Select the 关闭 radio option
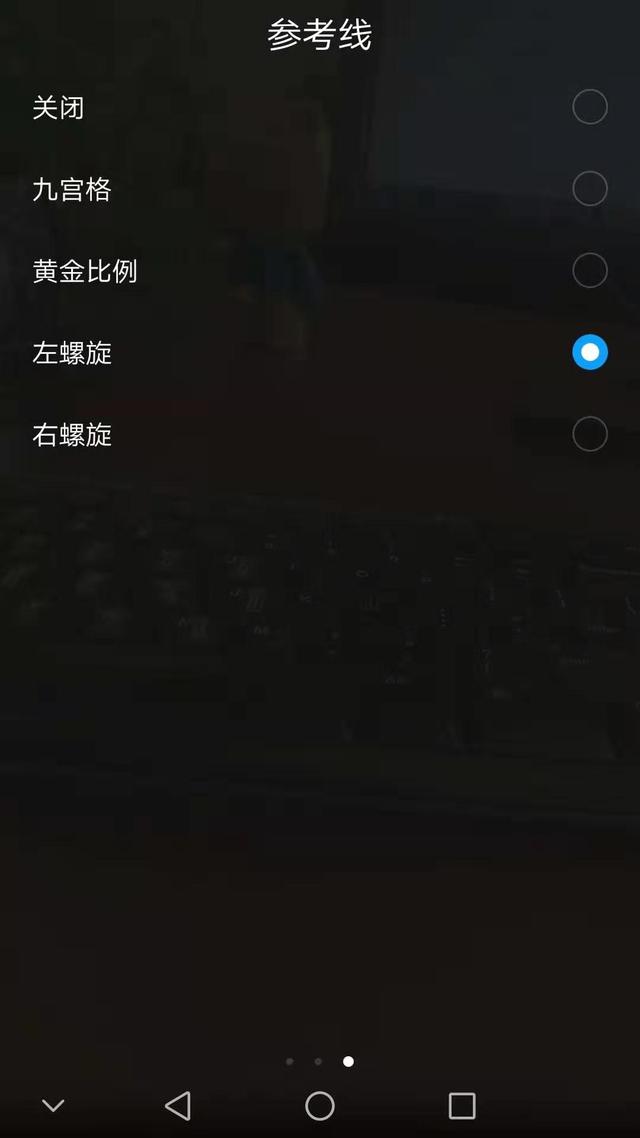 (x=589, y=107)
